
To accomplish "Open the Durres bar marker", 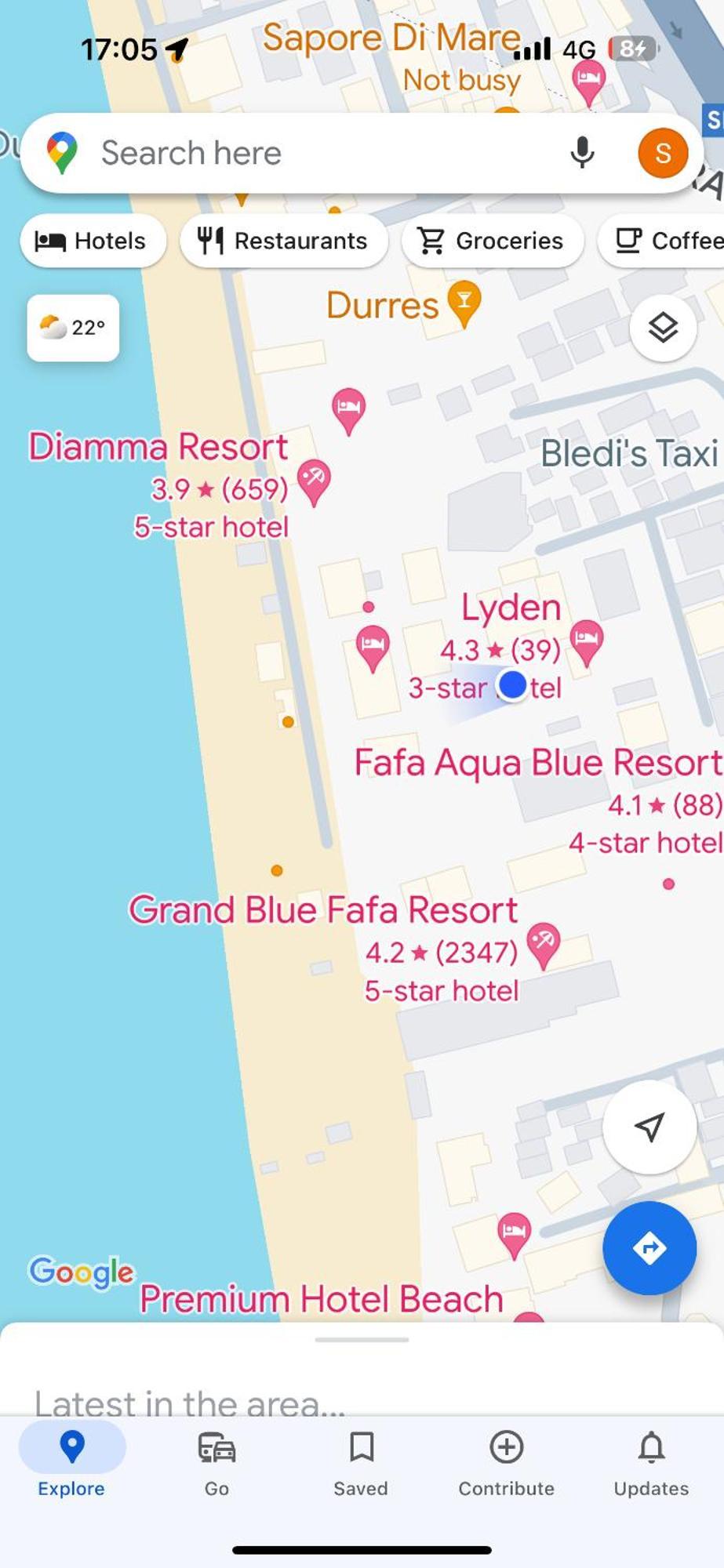I will tap(464, 301).
